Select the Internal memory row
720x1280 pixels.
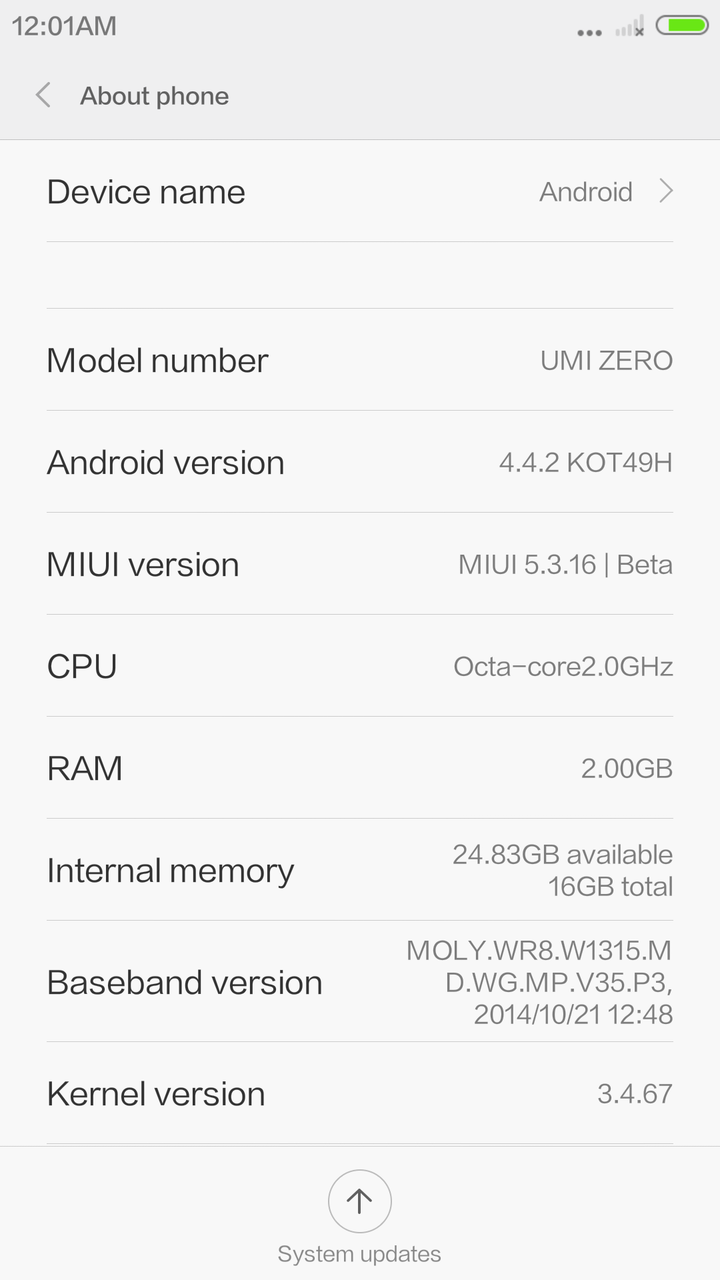pyautogui.click(x=360, y=870)
